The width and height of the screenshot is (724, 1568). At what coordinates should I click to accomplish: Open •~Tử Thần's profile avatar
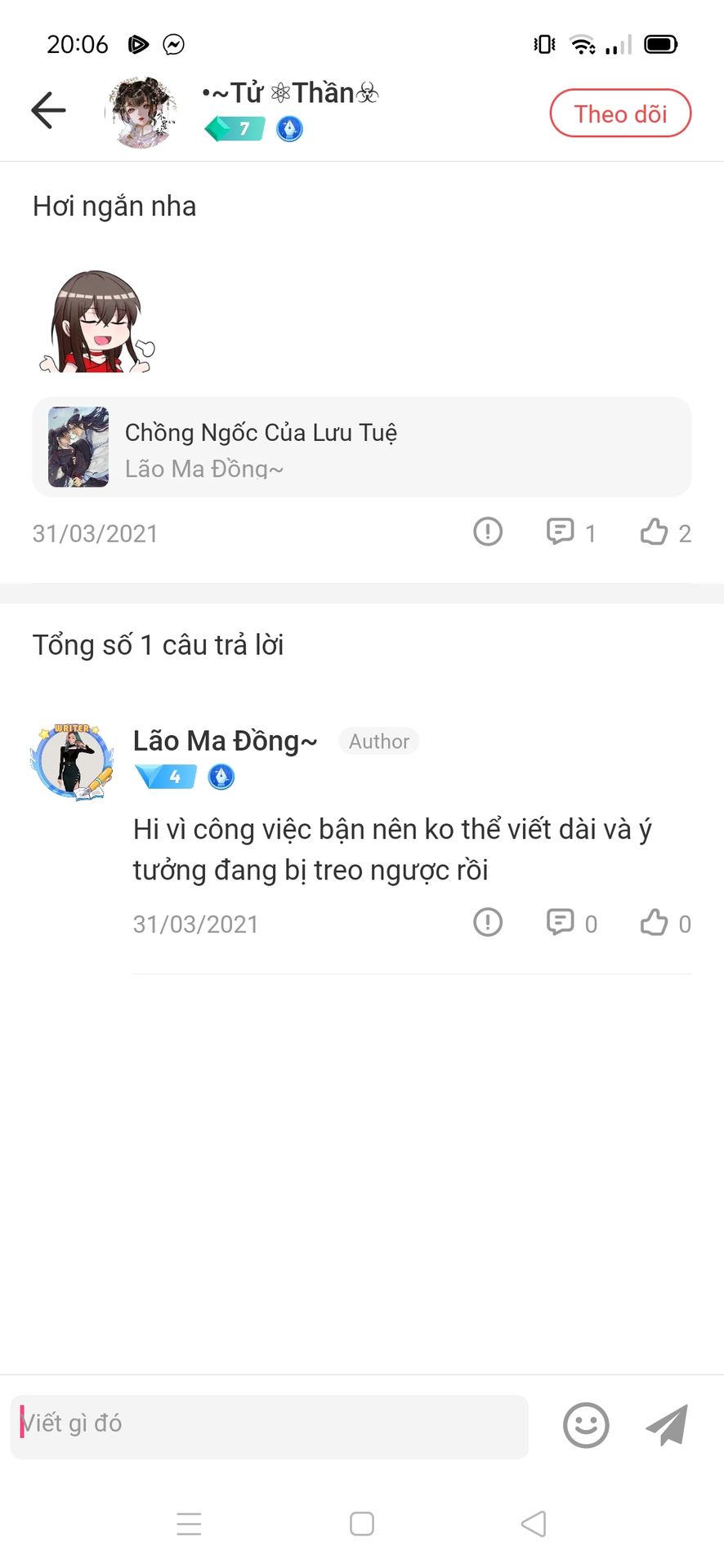pos(142,113)
